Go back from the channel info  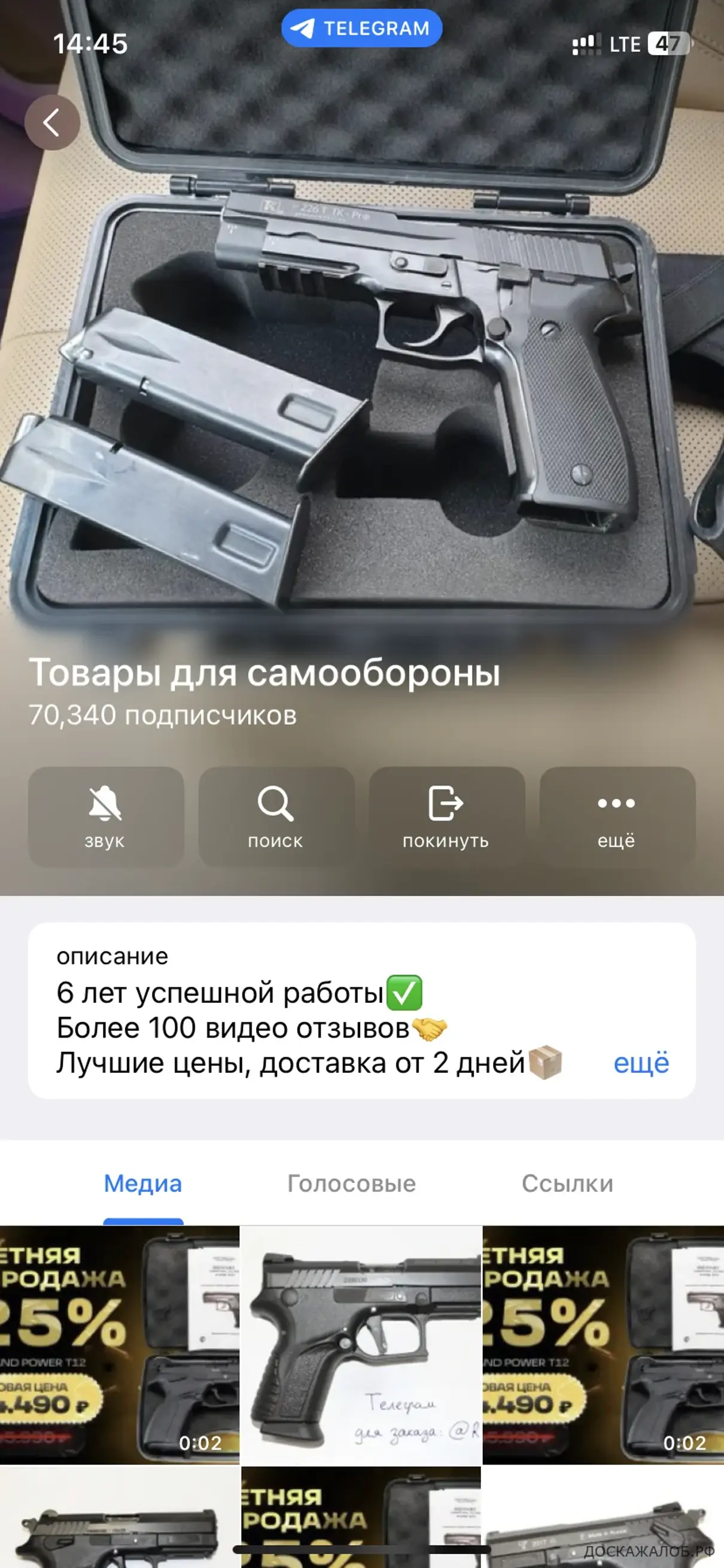(52, 122)
